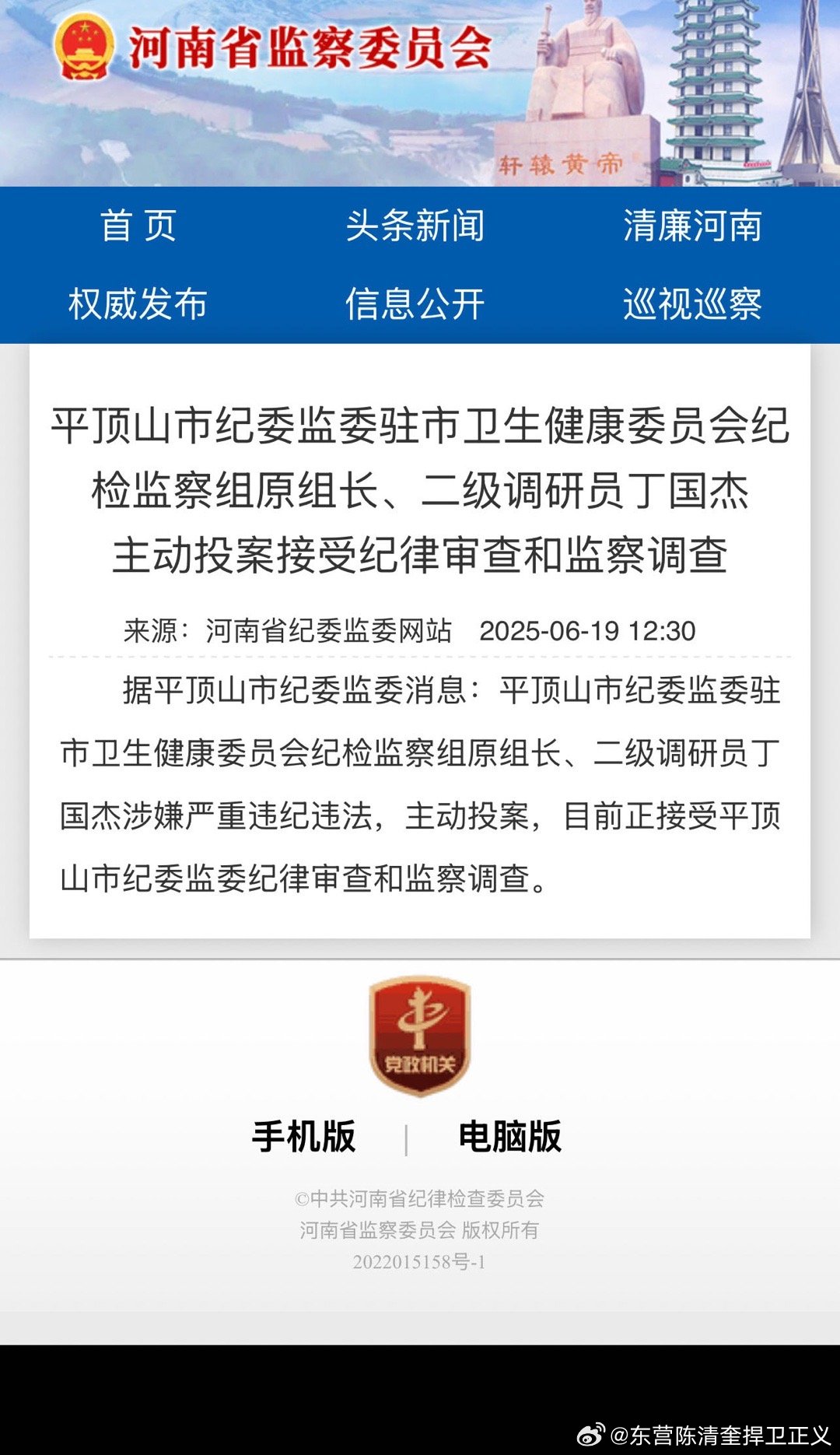
Task: Open the 巡视巡察 section
Action: (x=692, y=303)
